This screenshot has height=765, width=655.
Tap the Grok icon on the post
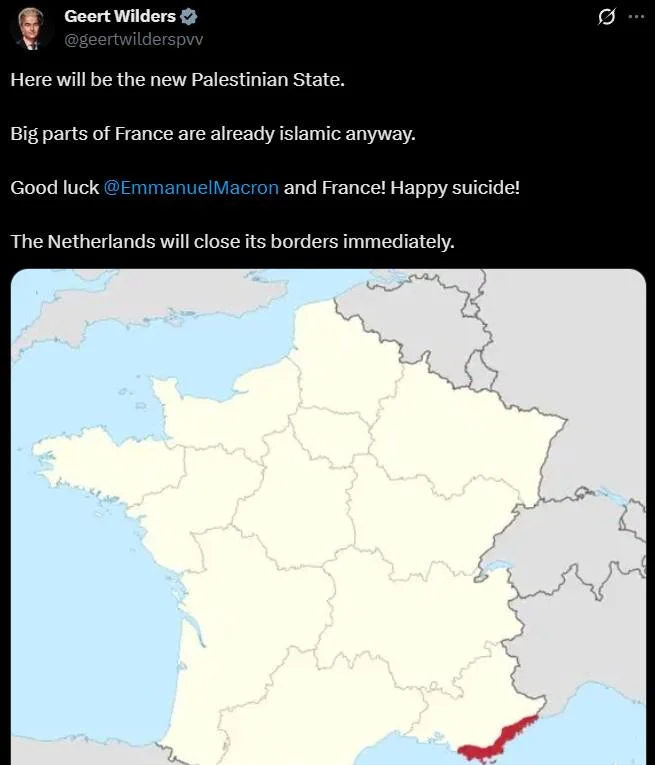[605, 17]
